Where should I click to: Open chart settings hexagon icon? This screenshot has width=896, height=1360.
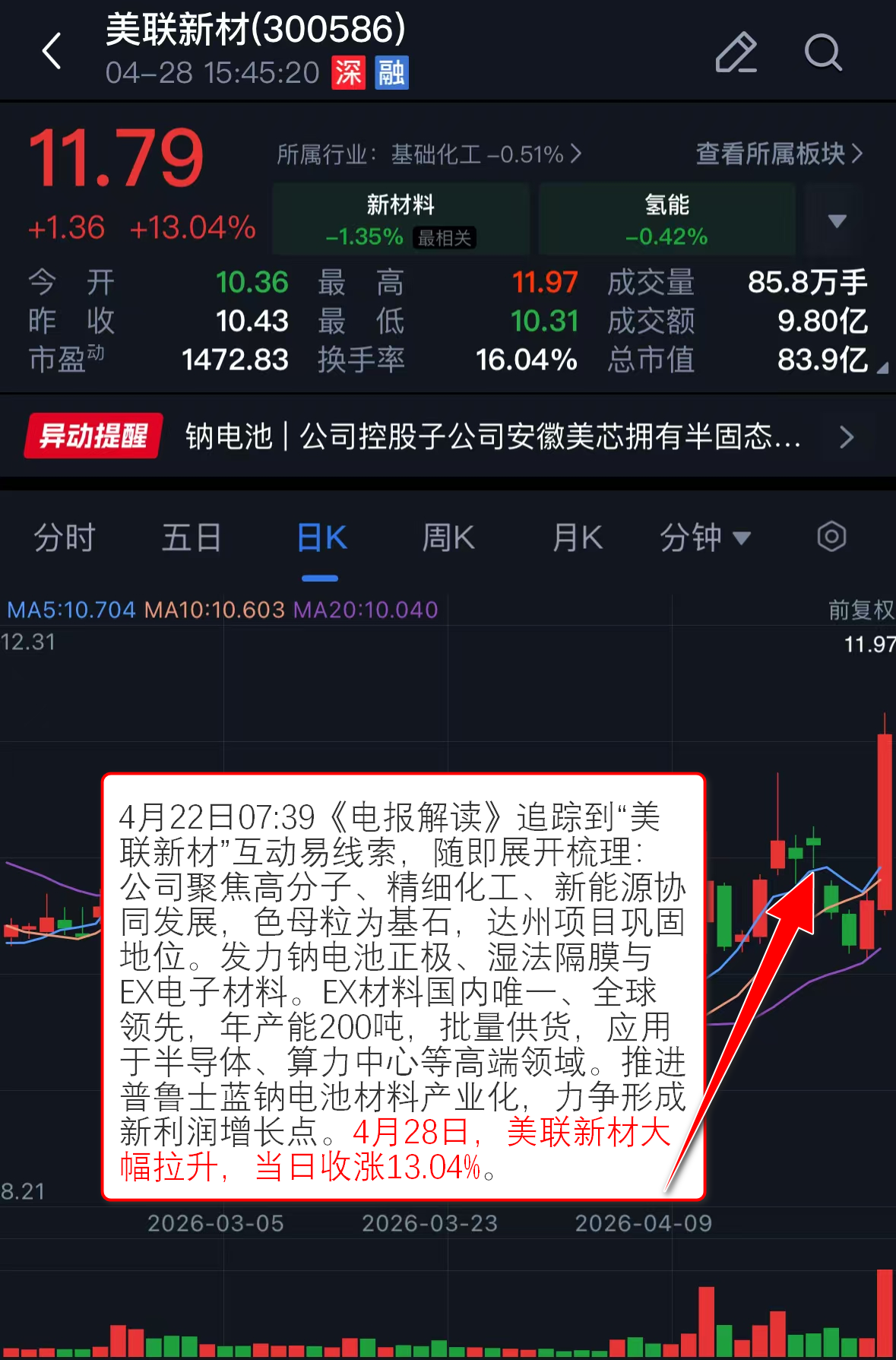tap(831, 537)
